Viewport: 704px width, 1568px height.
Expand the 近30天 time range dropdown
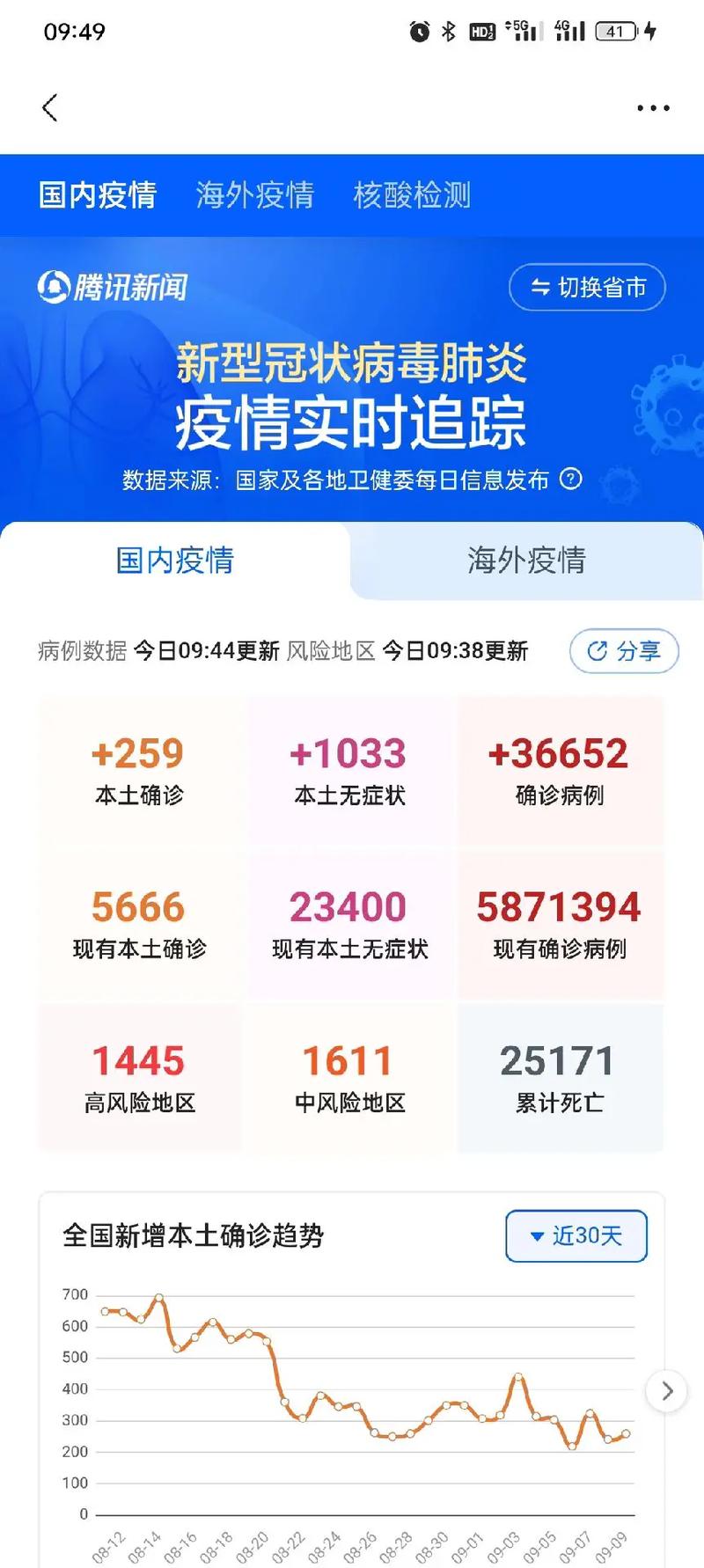click(576, 1235)
